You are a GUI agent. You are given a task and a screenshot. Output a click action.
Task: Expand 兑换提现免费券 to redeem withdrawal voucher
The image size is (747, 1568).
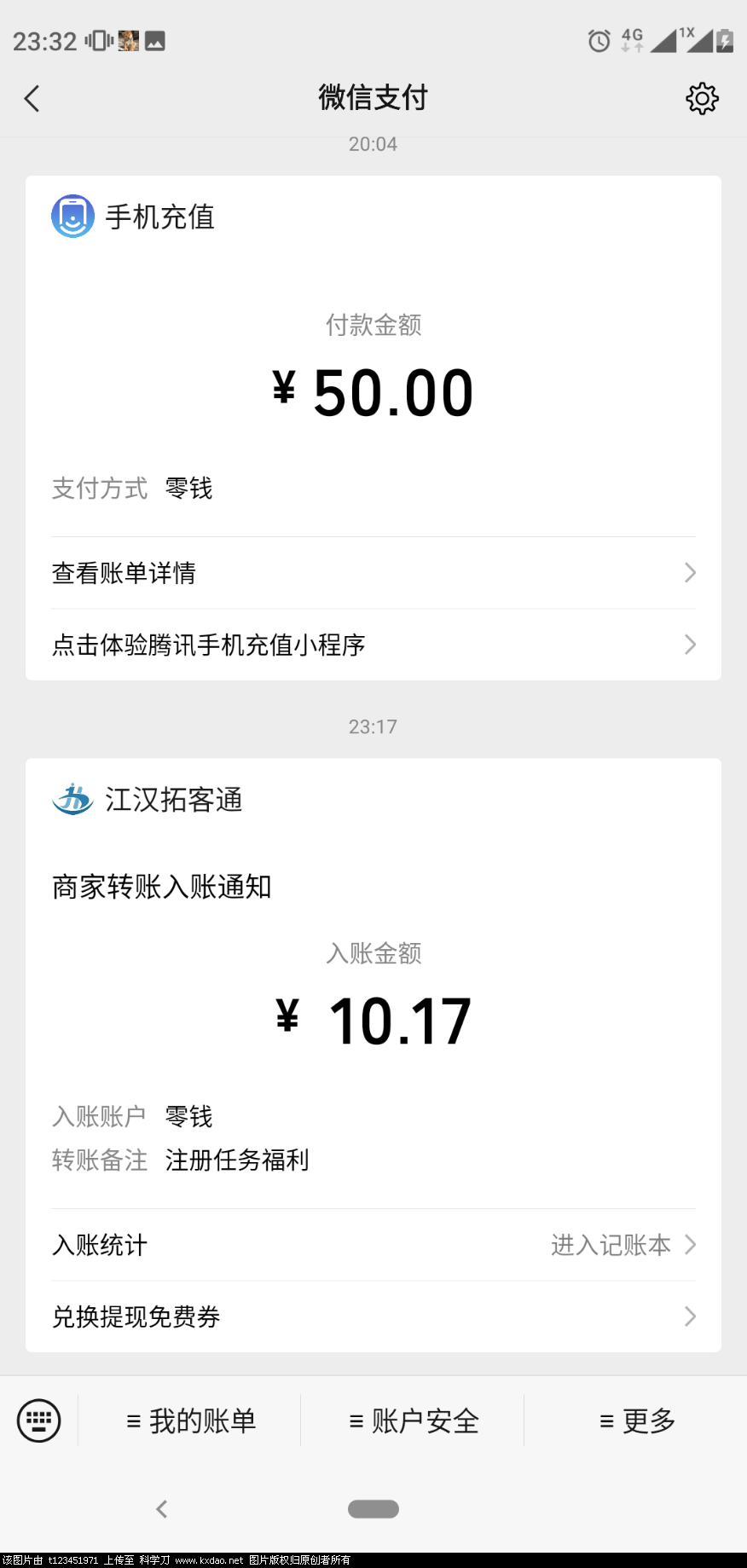click(373, 1316)
